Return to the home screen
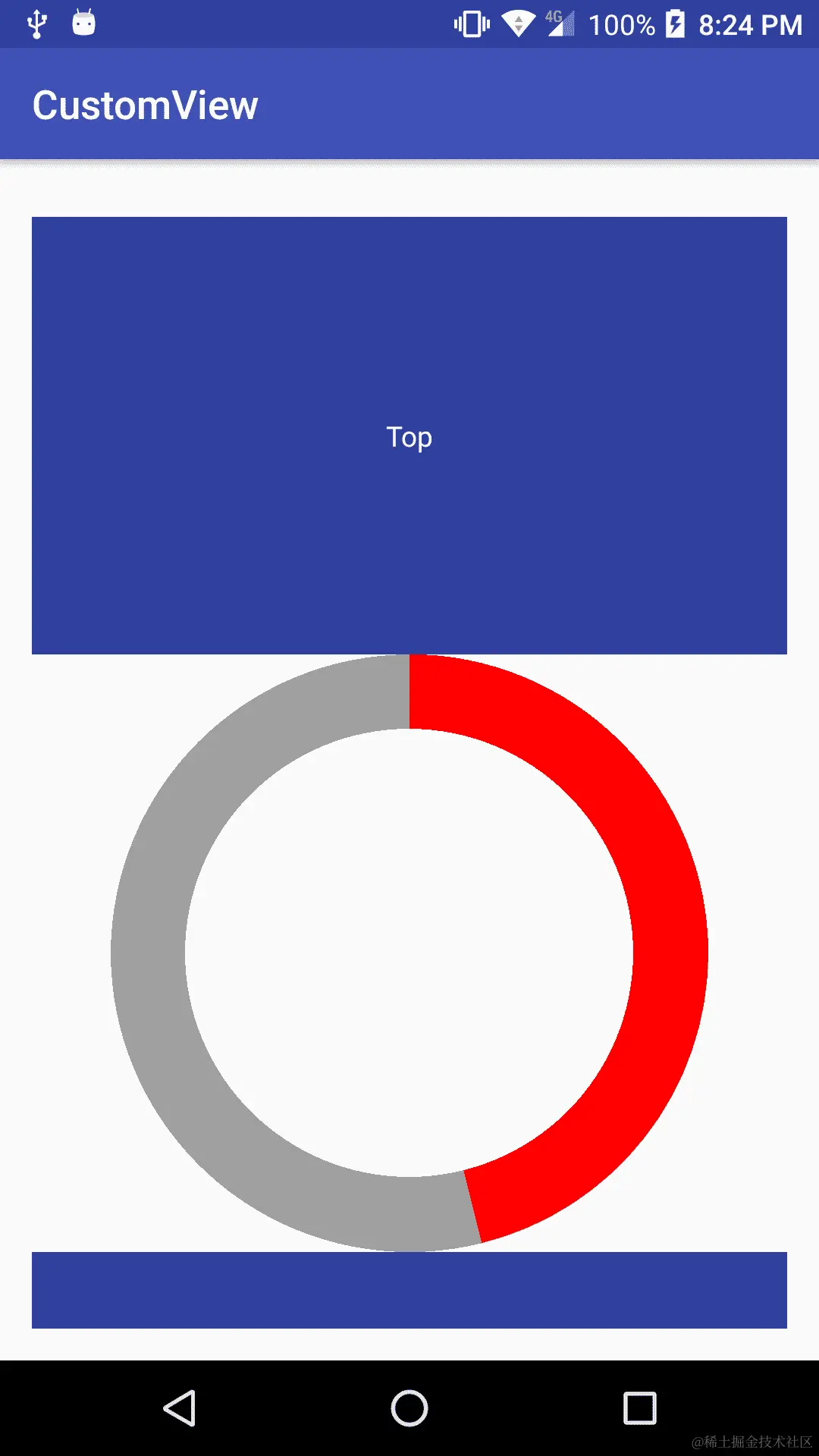This screenshot has width=819, height=1456. pyautogui.click(x=409, y=1408)
